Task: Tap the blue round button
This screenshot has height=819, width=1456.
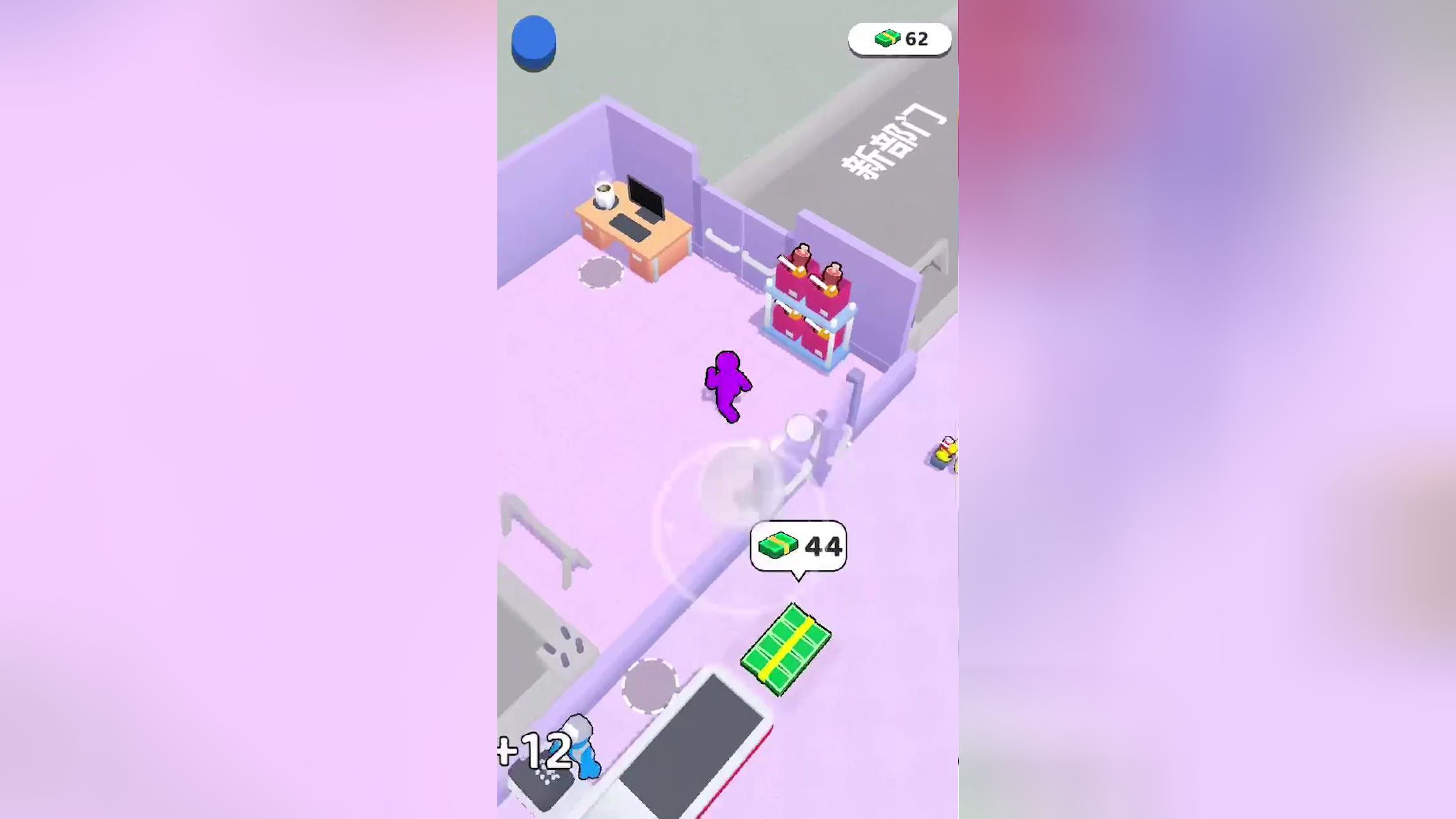Action: pyautogui.click(x=533, y=42)
